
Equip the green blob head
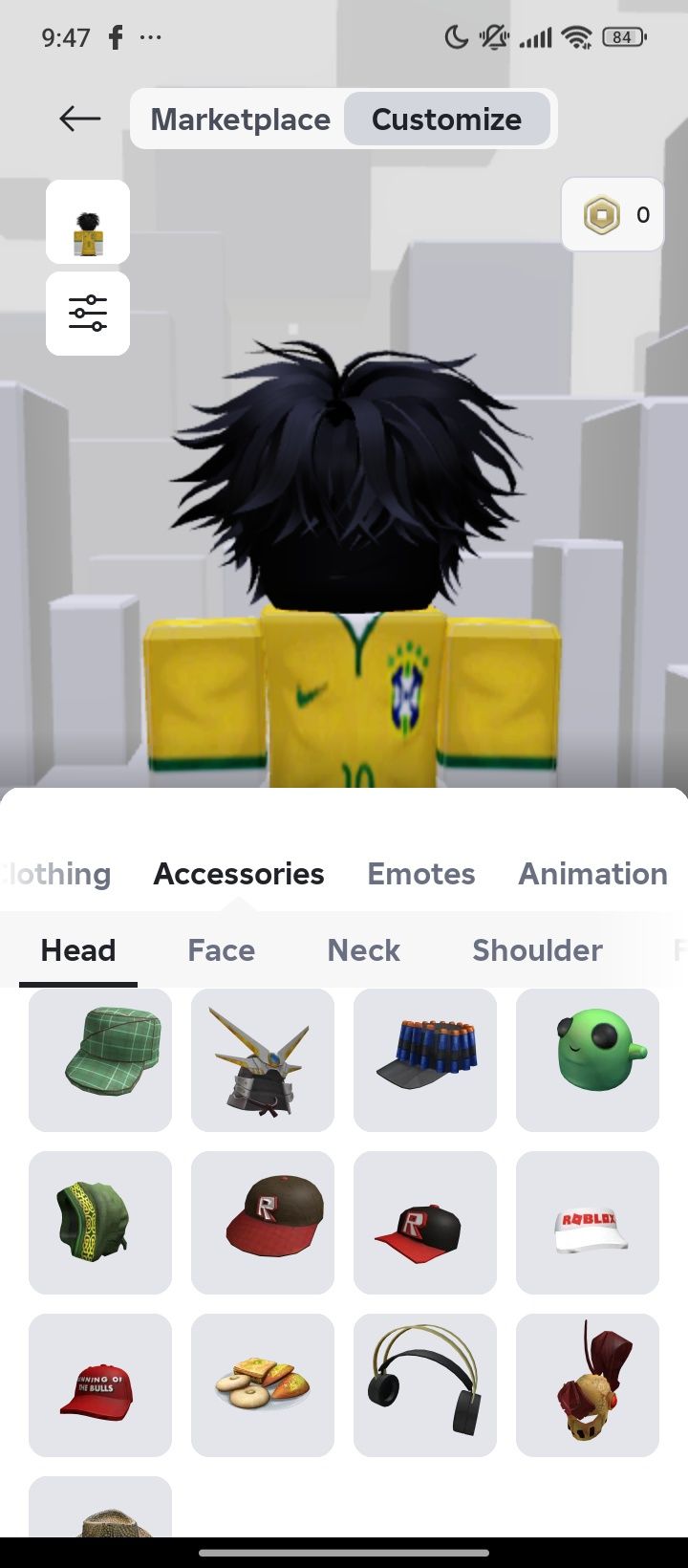588,1060
